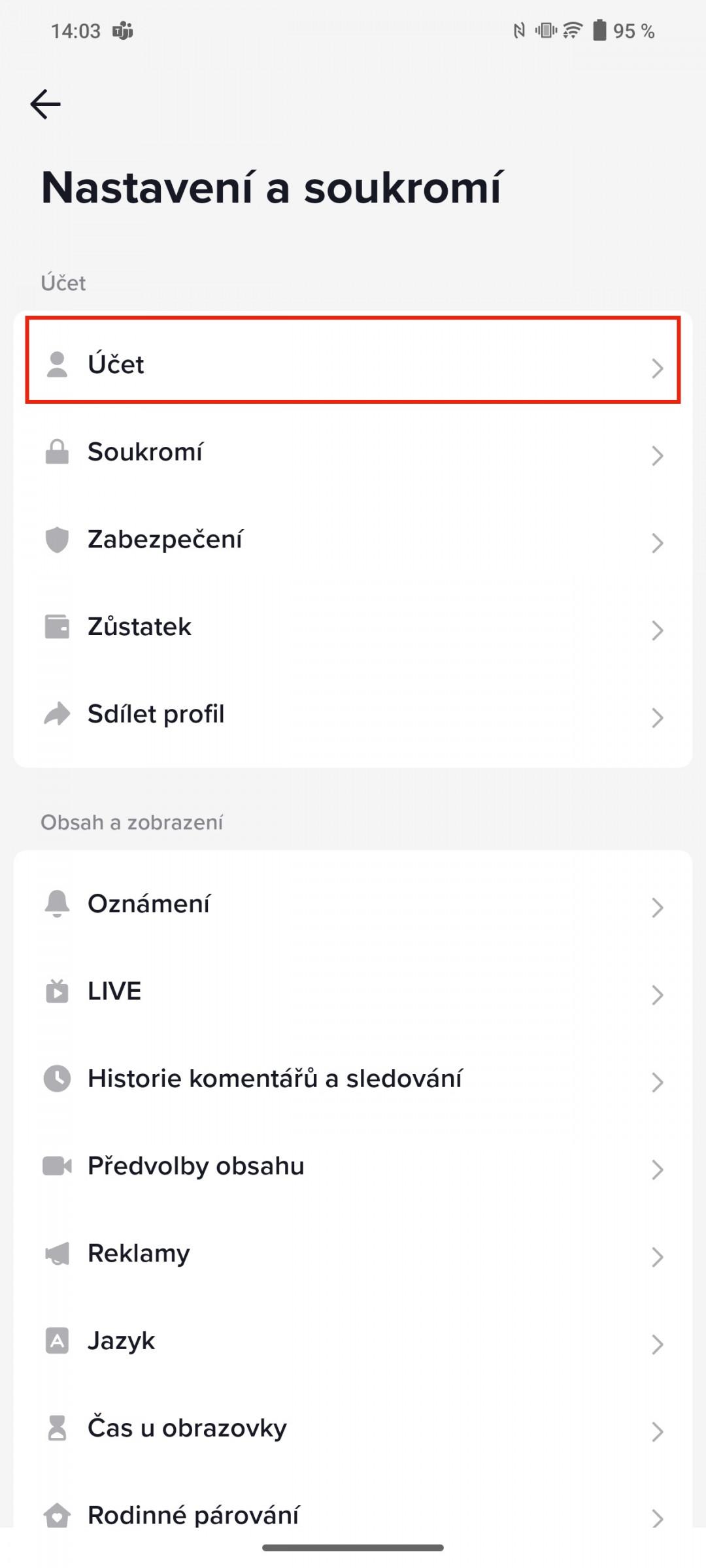The width and height of the screenshot is (706, 1568).
Task: Open Zabezpečení settings
Action: tap(353, 540)
